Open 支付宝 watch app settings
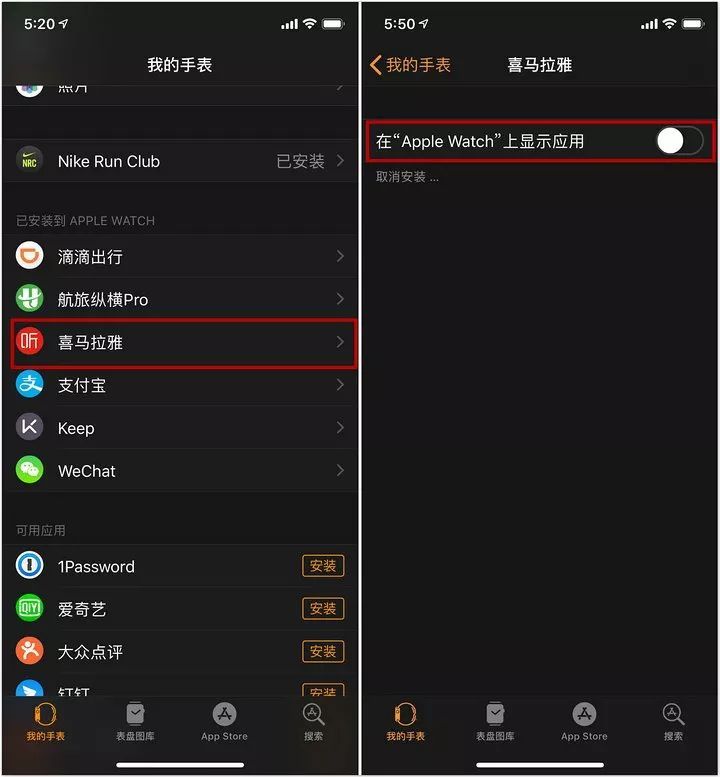Viewport: 720px width, 777px height. [x=180, y=385]
